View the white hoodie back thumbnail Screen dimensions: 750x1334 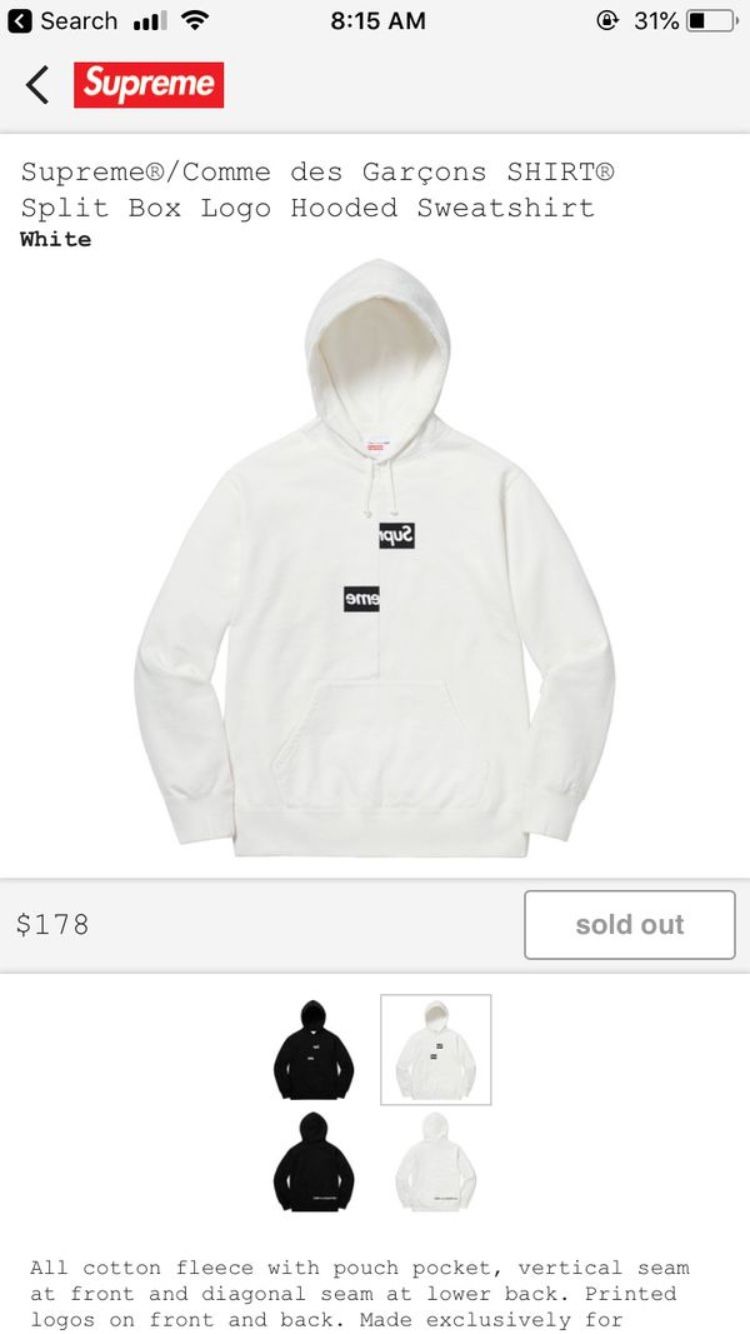click(x=436, y=1163)
